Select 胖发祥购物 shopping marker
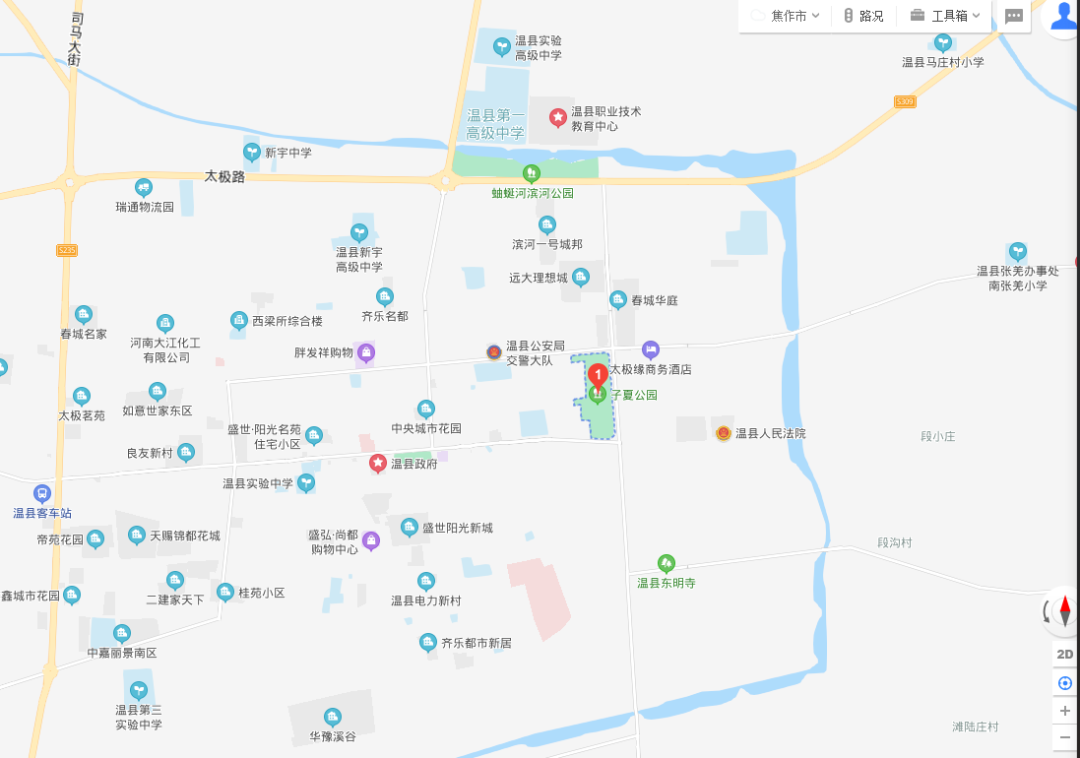Image resolution: width=1080 pixels, height=758 pixels. pos(366,352)
